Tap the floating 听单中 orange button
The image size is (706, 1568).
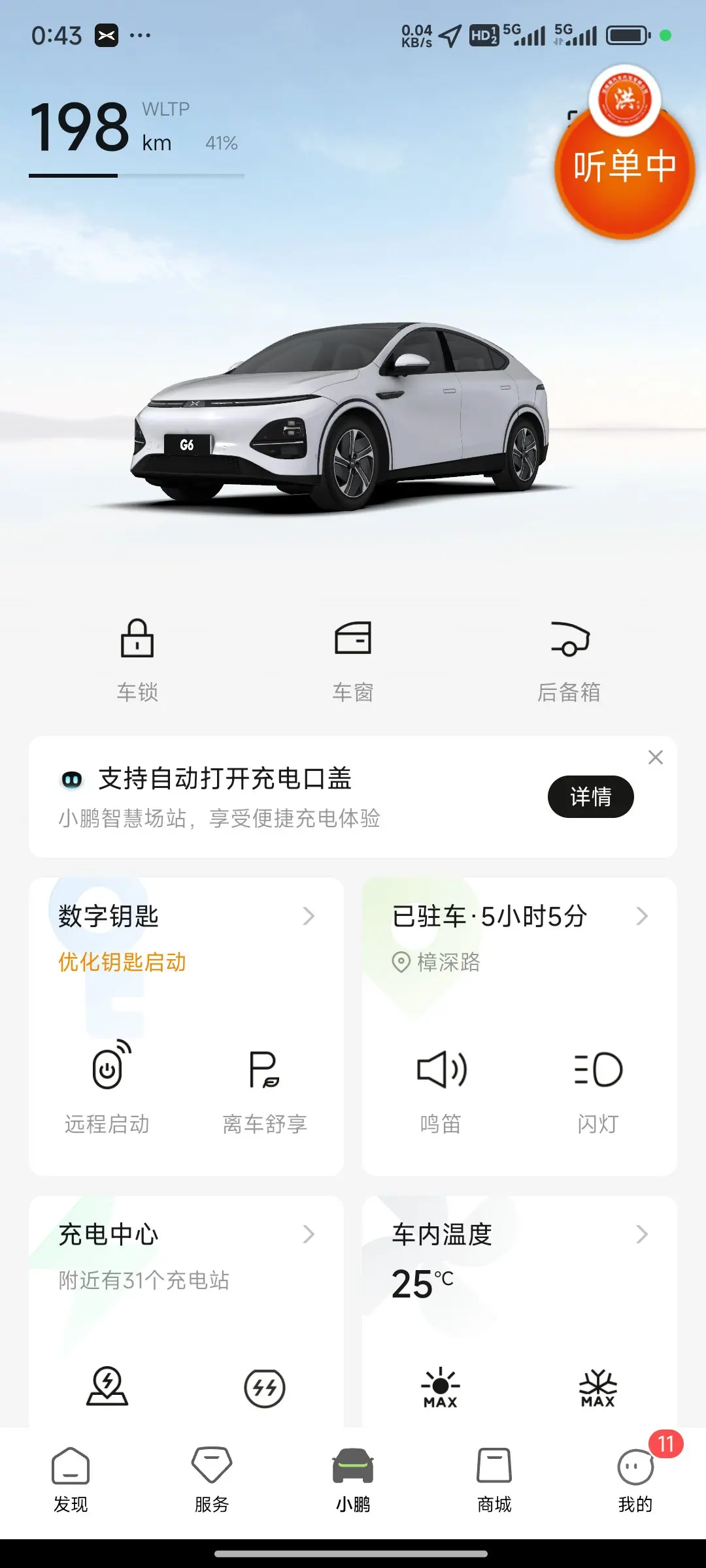pyautogui.click(x=624, y=167)
